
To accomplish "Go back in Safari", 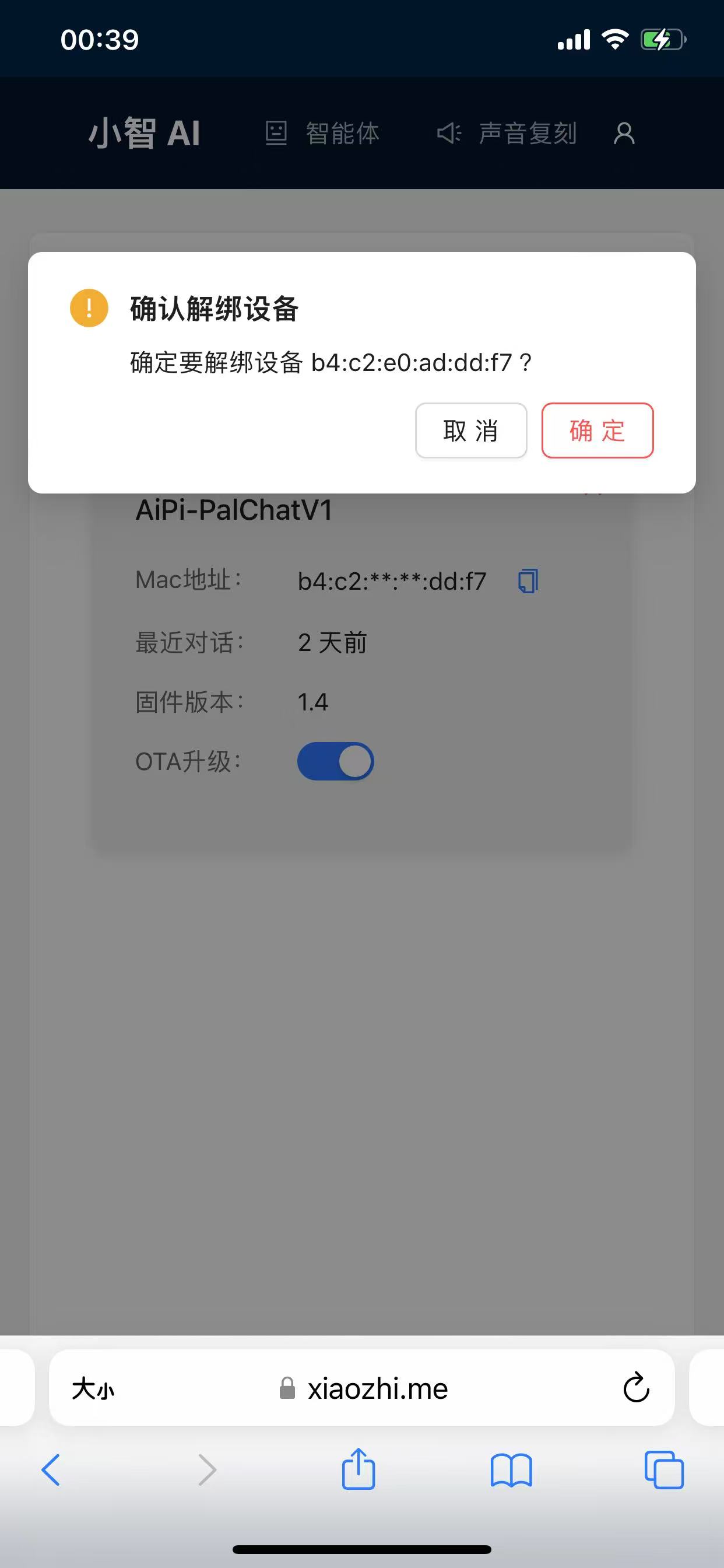I will [x=51, y=1471].
